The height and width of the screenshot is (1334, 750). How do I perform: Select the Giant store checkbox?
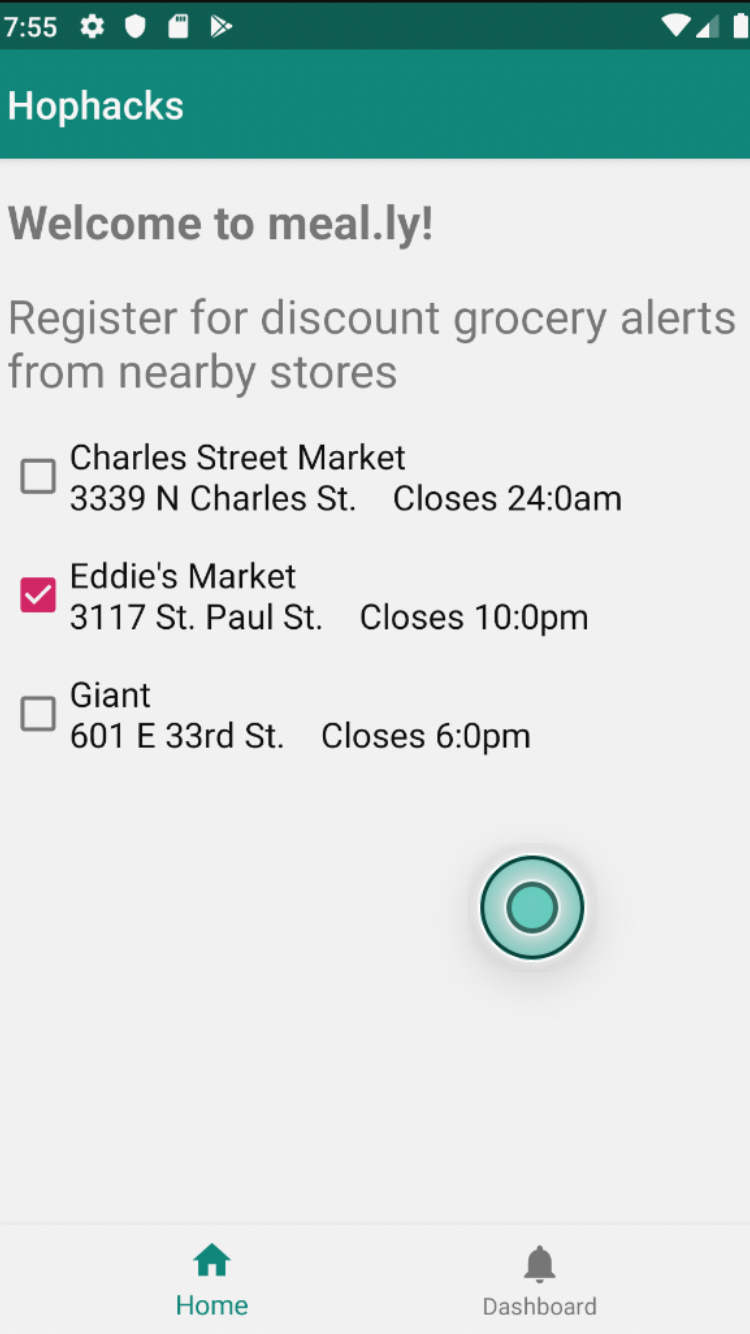click(38, 714)
